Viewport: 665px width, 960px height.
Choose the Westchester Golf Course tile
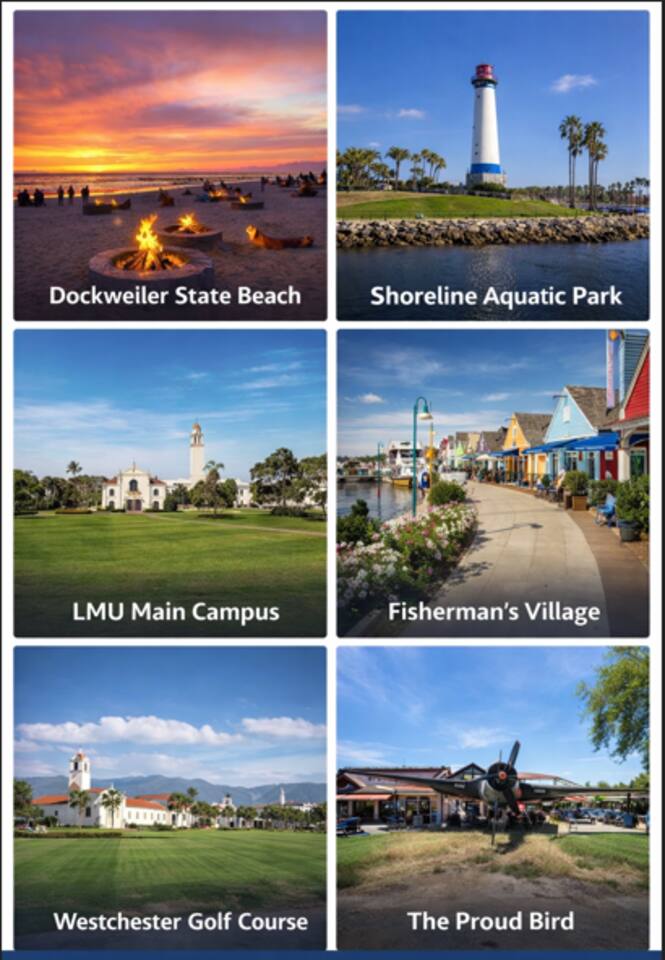pyautogui.click(x=170, y=797)
